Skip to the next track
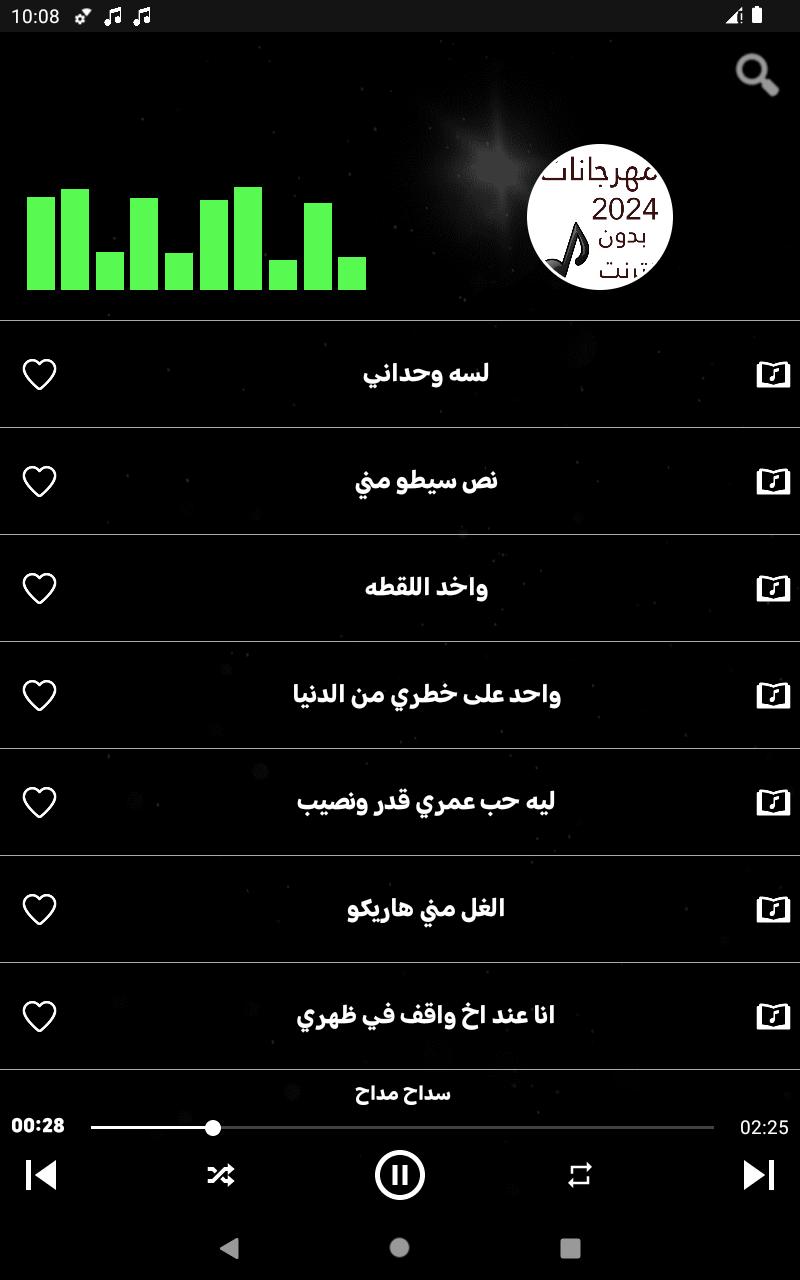Image resolution: width=800 pixels, height=1280 pixels. pyautogui.click(x=759, y=1175)
